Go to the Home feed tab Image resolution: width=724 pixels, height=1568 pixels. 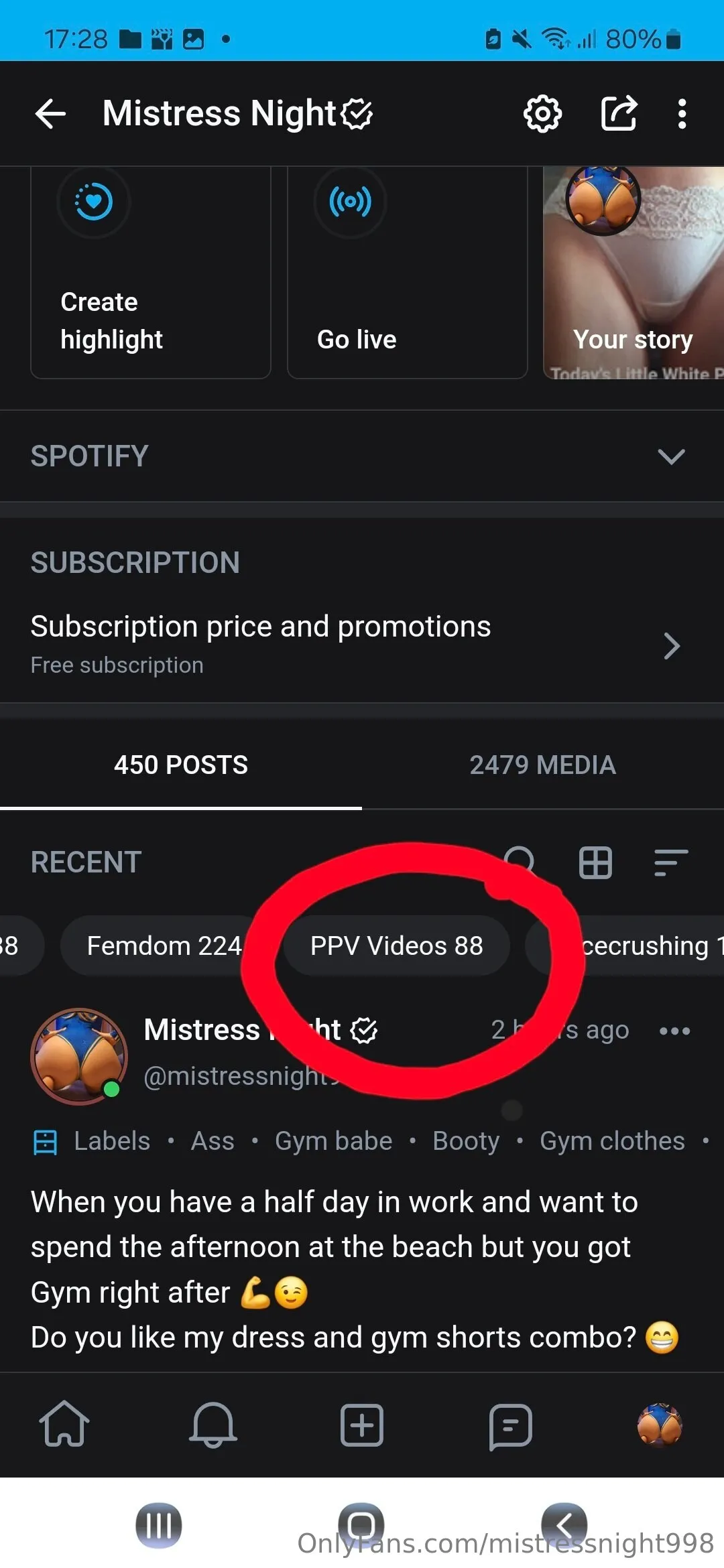point(64,1425)
